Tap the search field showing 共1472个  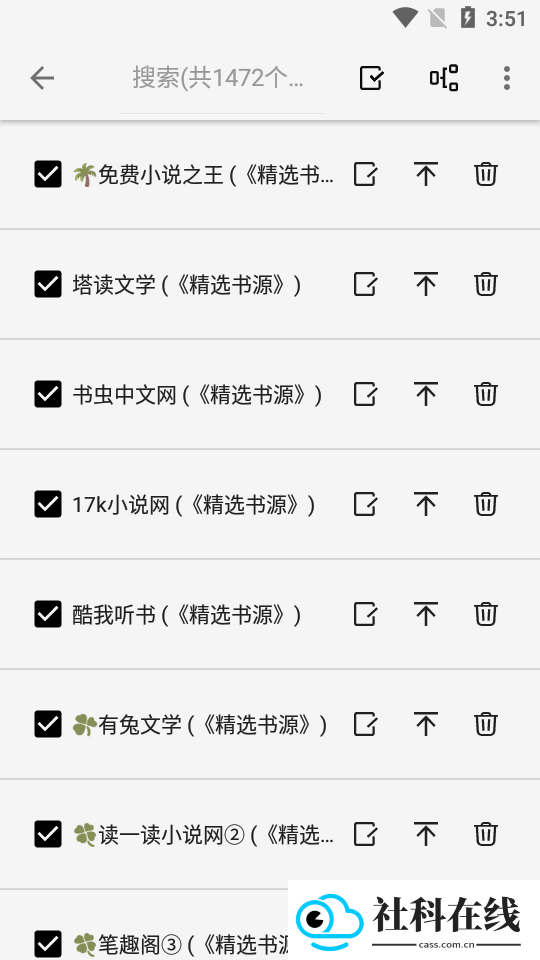(x=222, y=78)
